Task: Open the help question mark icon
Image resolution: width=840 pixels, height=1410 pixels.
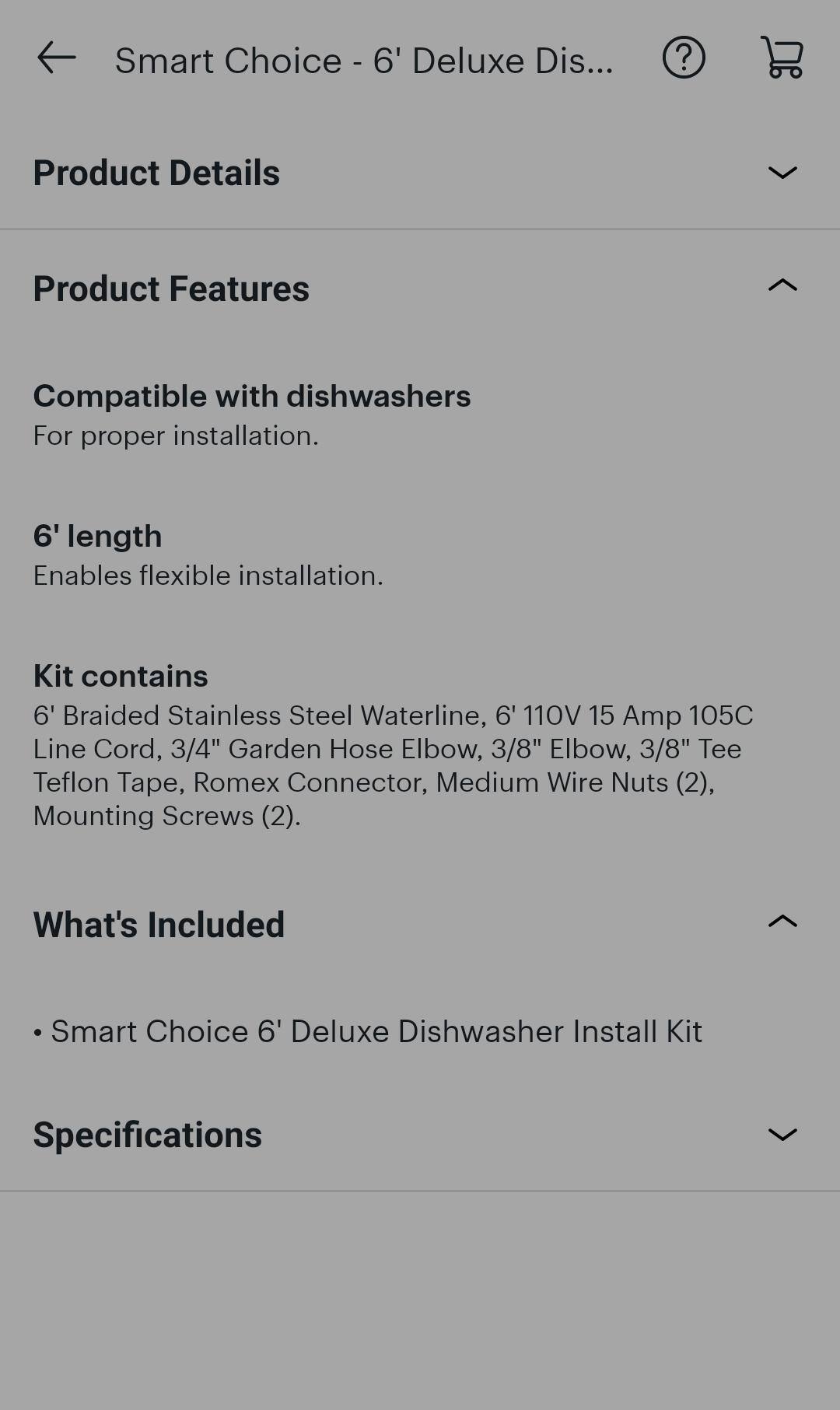Action: [x=684, y=58]
